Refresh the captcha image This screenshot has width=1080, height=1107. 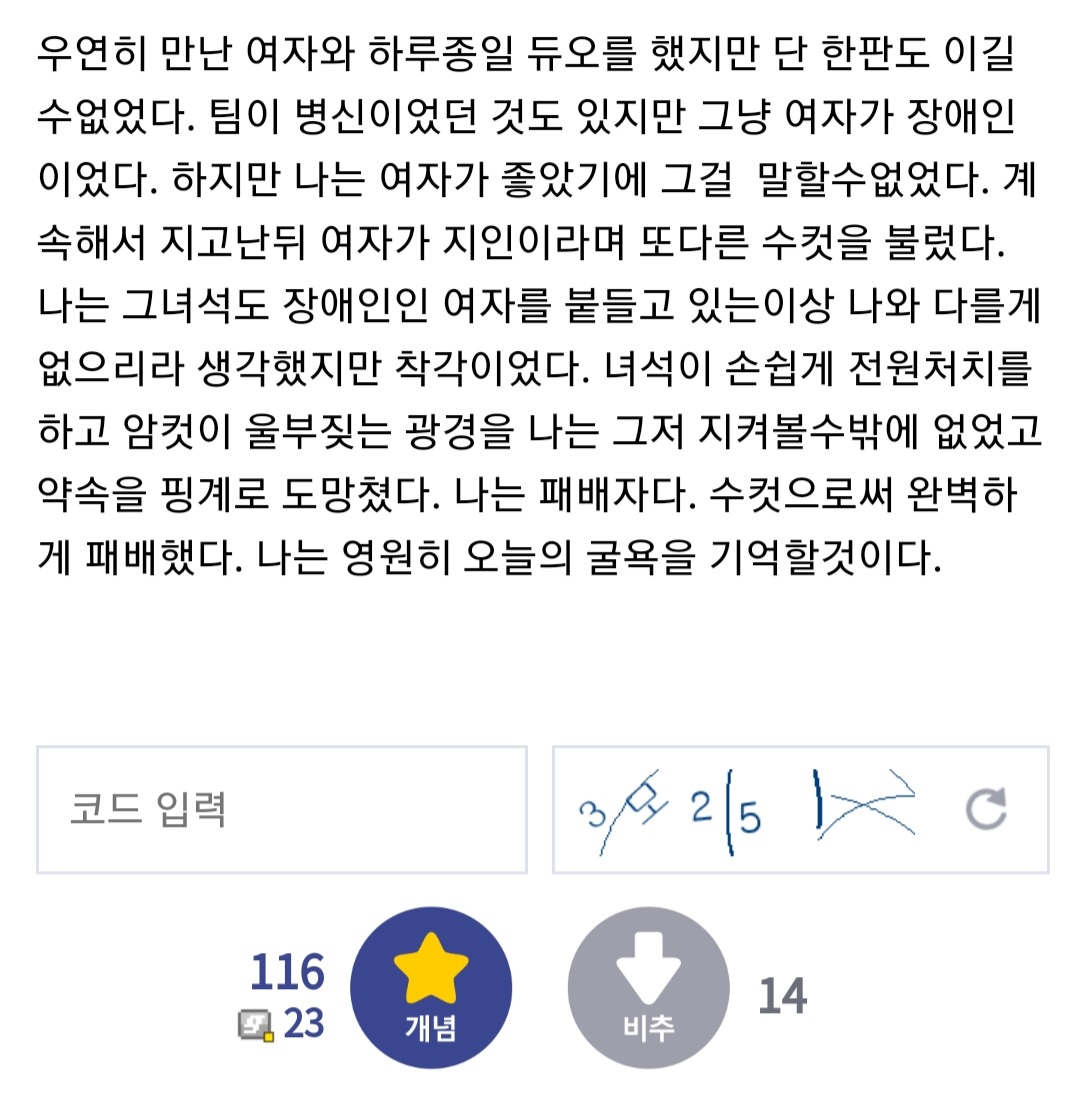(985, 809)
